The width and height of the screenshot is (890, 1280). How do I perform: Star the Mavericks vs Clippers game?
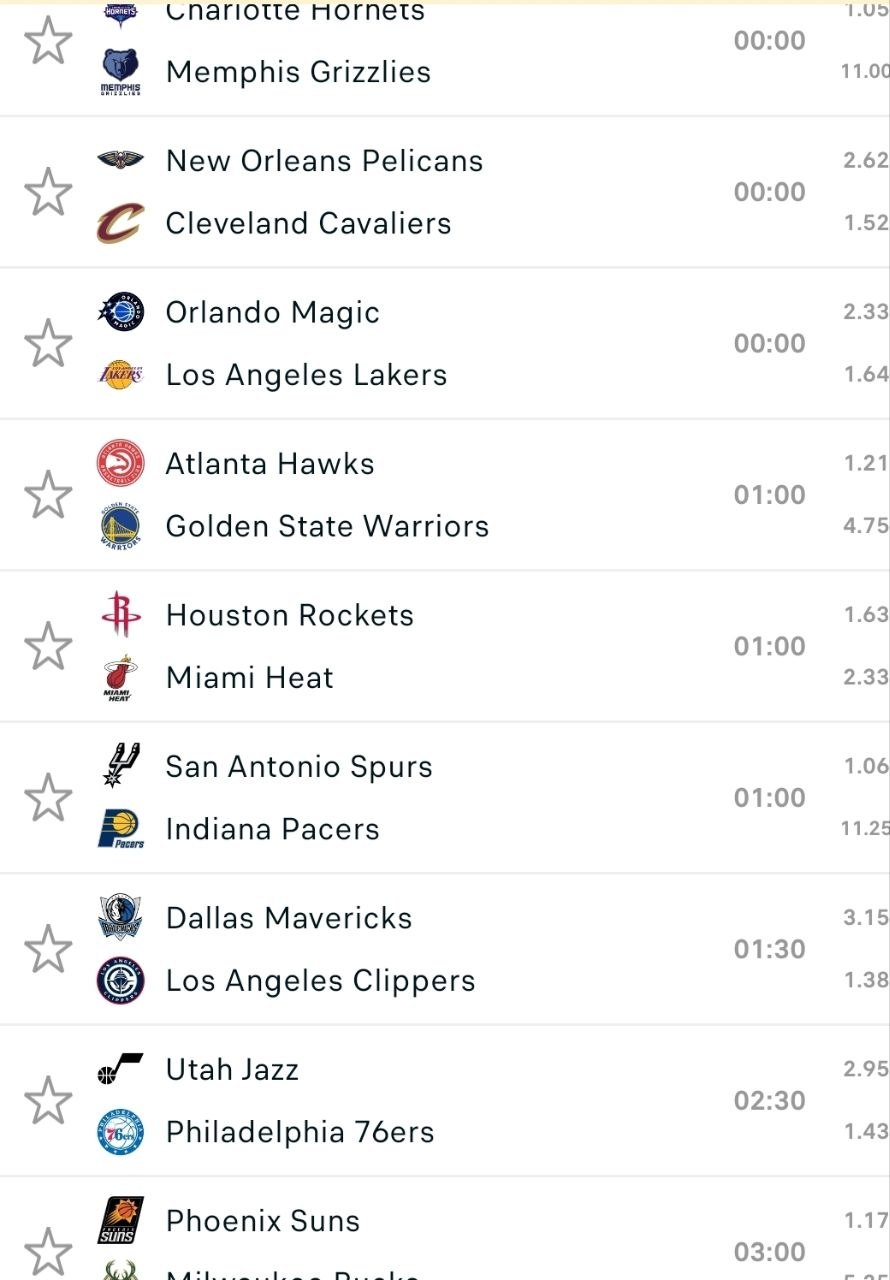48,949
